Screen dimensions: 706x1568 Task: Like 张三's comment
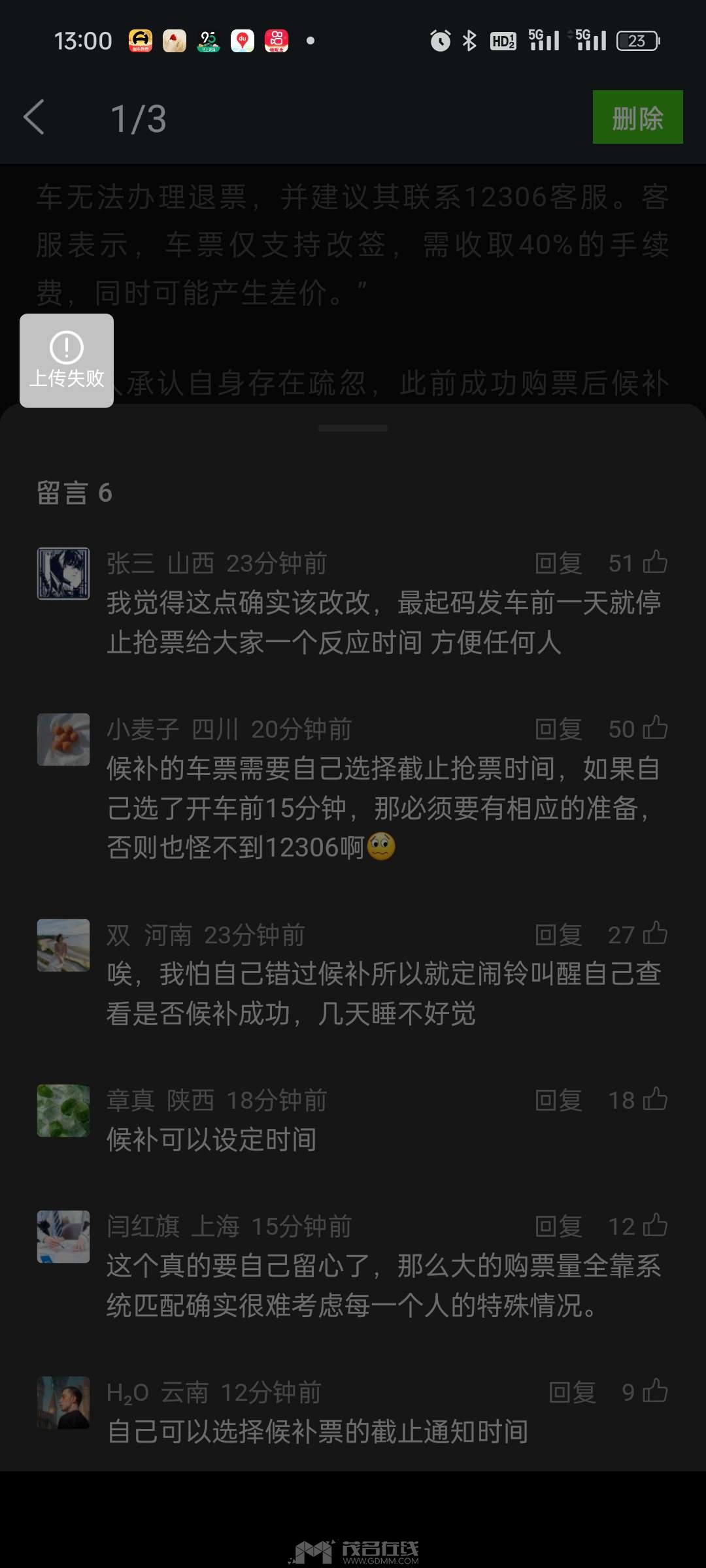tap(654, 563)
